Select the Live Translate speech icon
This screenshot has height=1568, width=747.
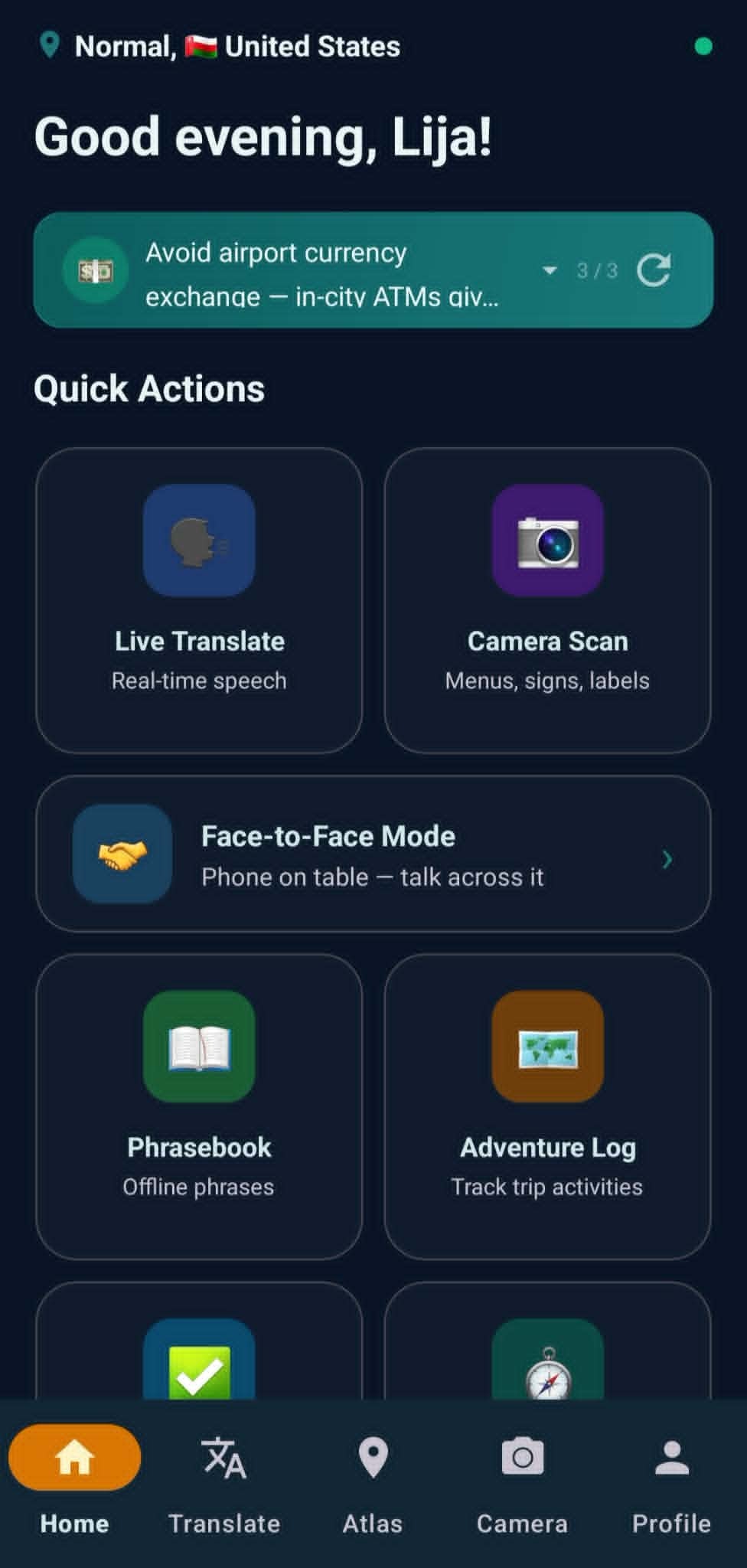tap(199, 539)
